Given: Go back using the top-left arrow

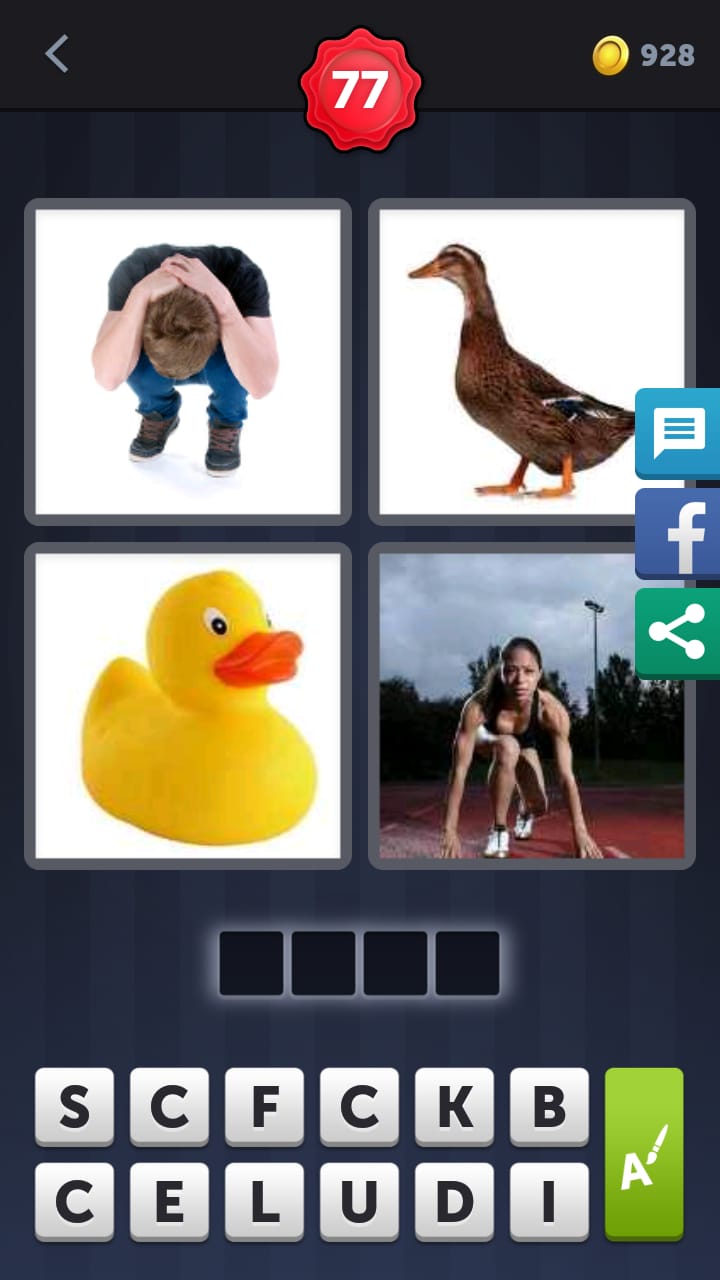Looking at the screenshot, I should coord(57,54).
